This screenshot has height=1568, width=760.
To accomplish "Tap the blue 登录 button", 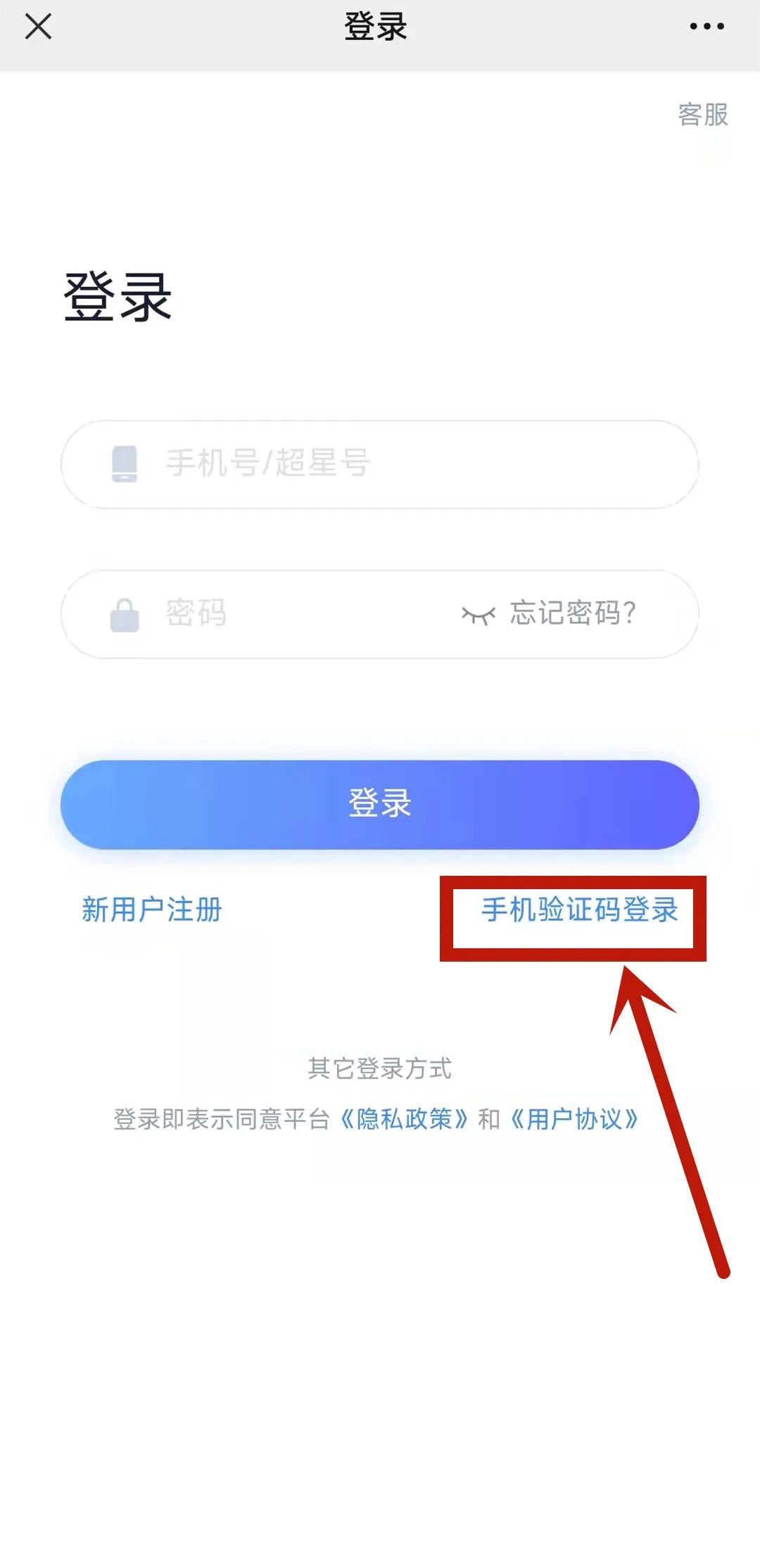I will (x=380, y=804).
